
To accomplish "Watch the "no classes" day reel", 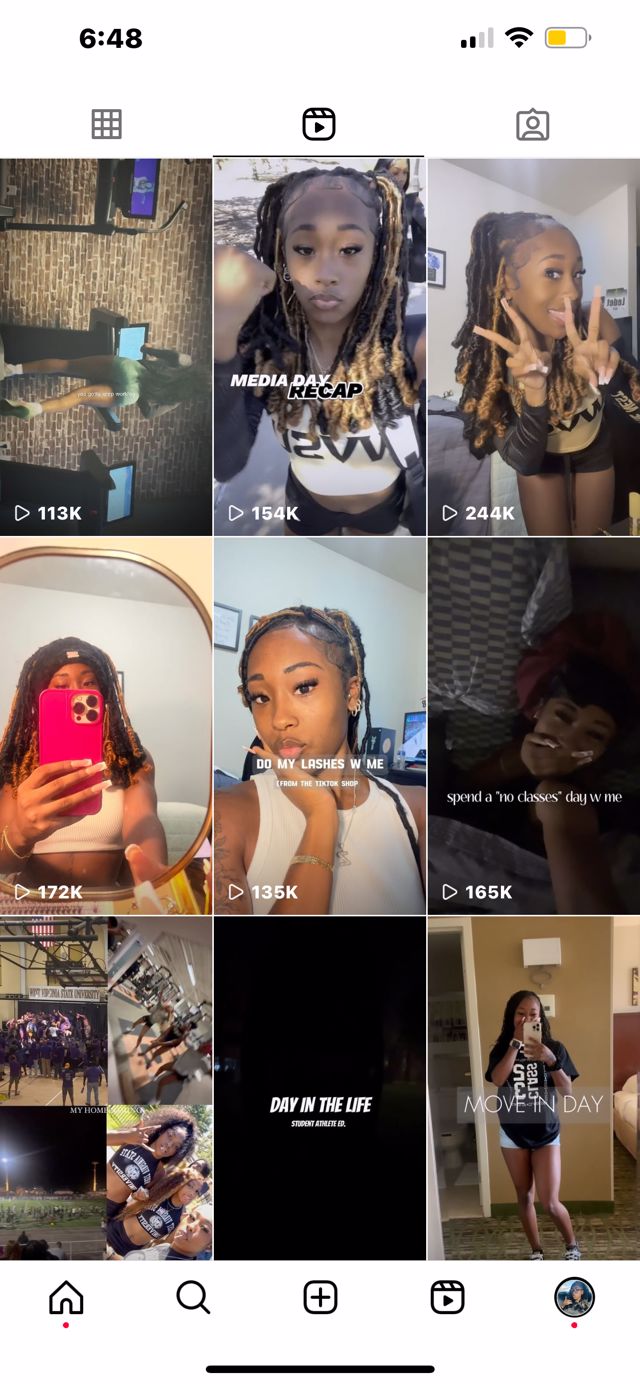I will 533,726.
